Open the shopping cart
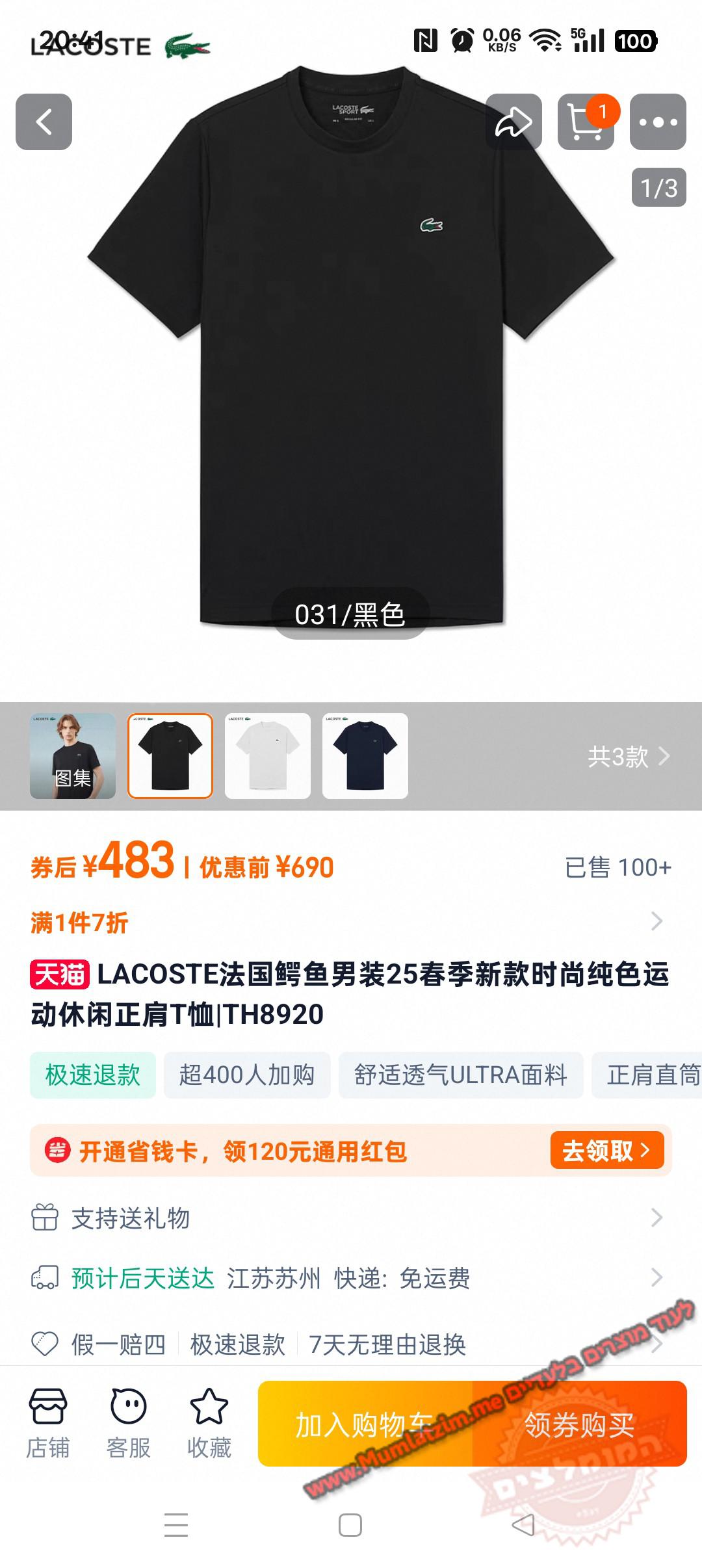 pyautogui.click(x=586, y=122)
